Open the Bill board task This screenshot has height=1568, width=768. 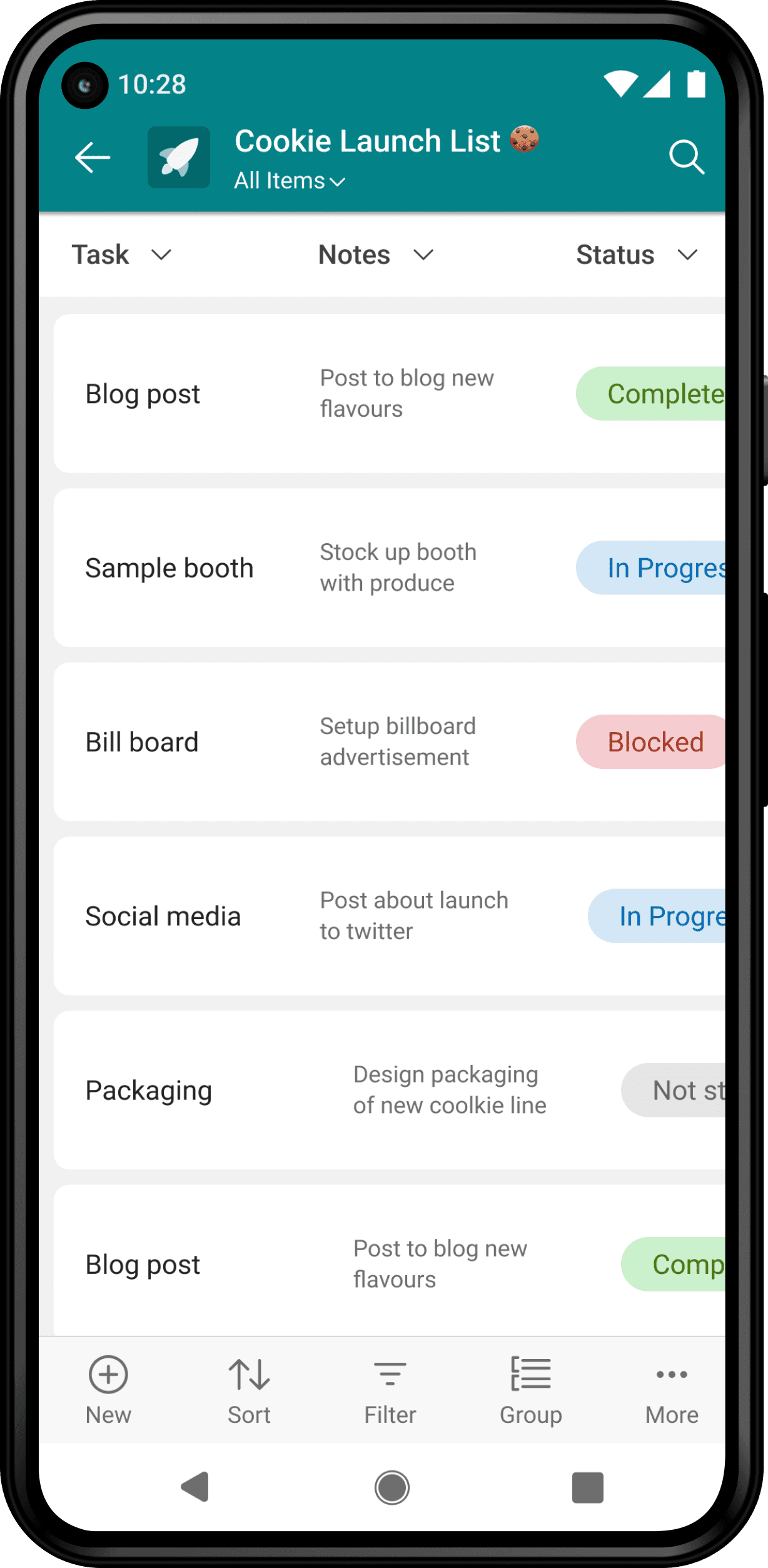(142, 742)
